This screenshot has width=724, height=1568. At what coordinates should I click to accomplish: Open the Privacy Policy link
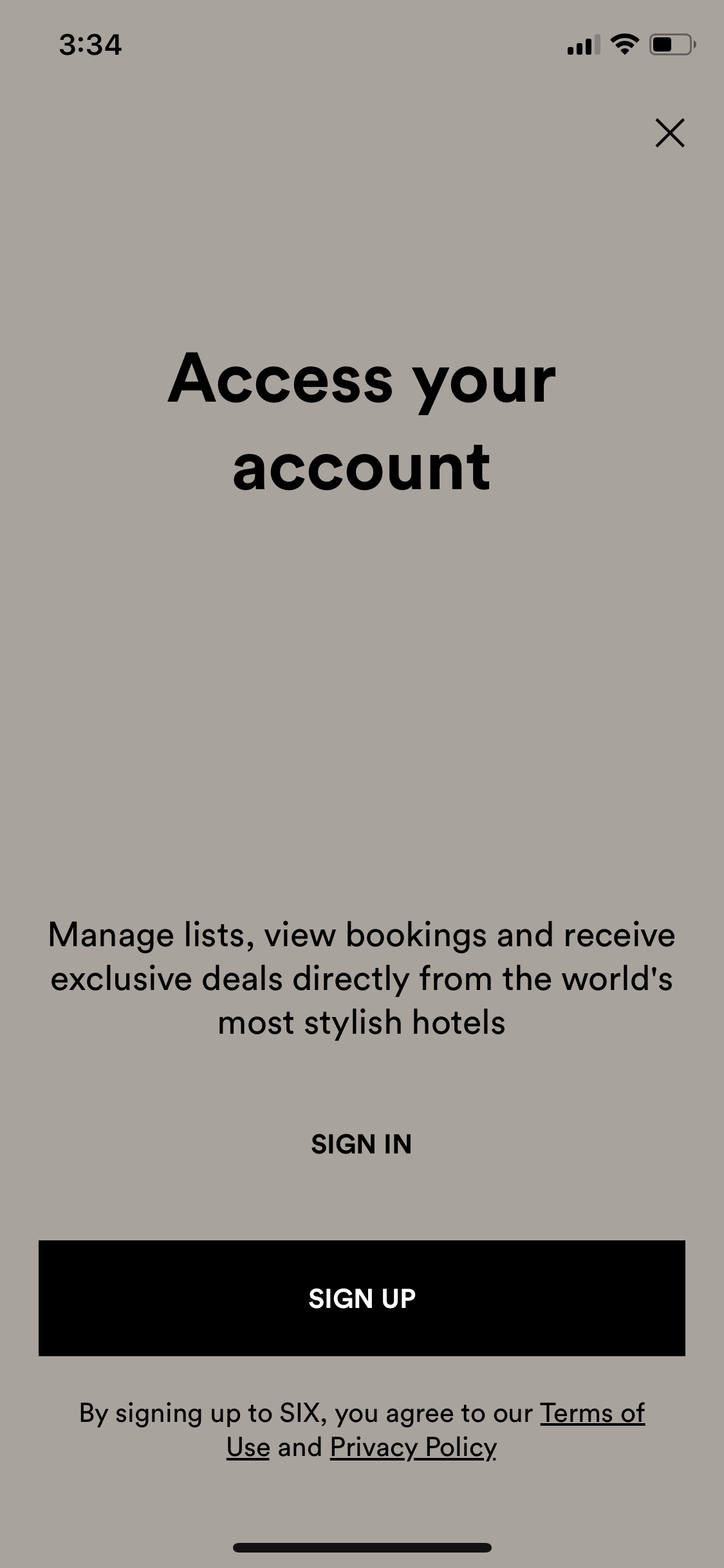[413, 1448]
